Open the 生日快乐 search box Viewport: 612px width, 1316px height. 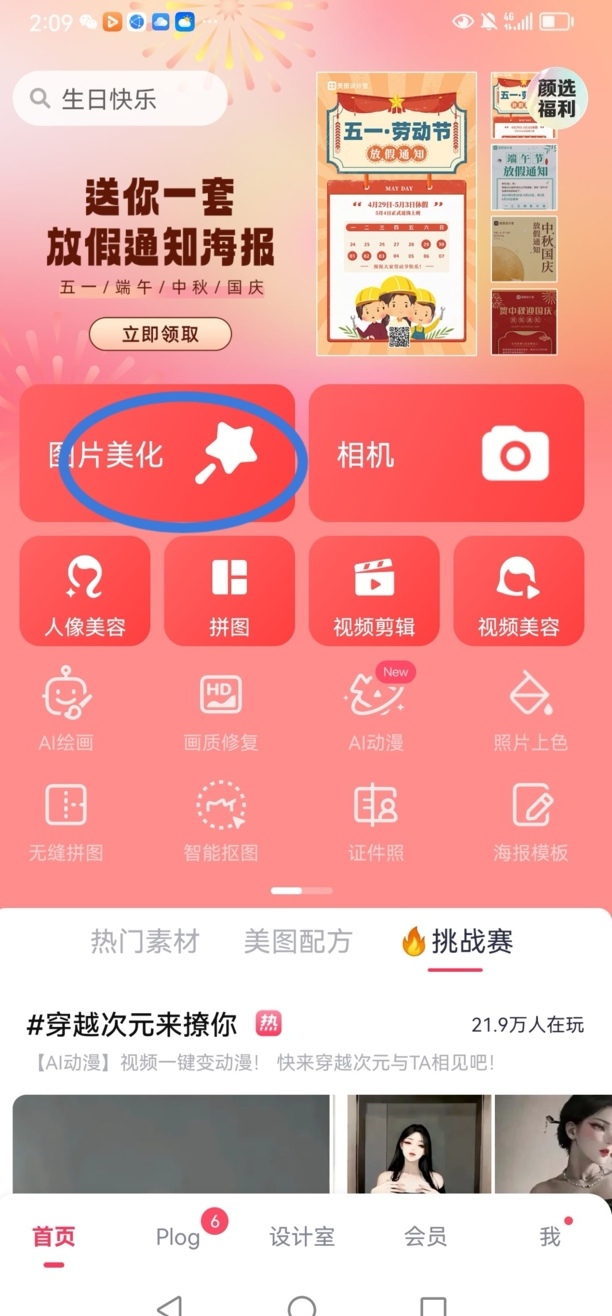120,99
